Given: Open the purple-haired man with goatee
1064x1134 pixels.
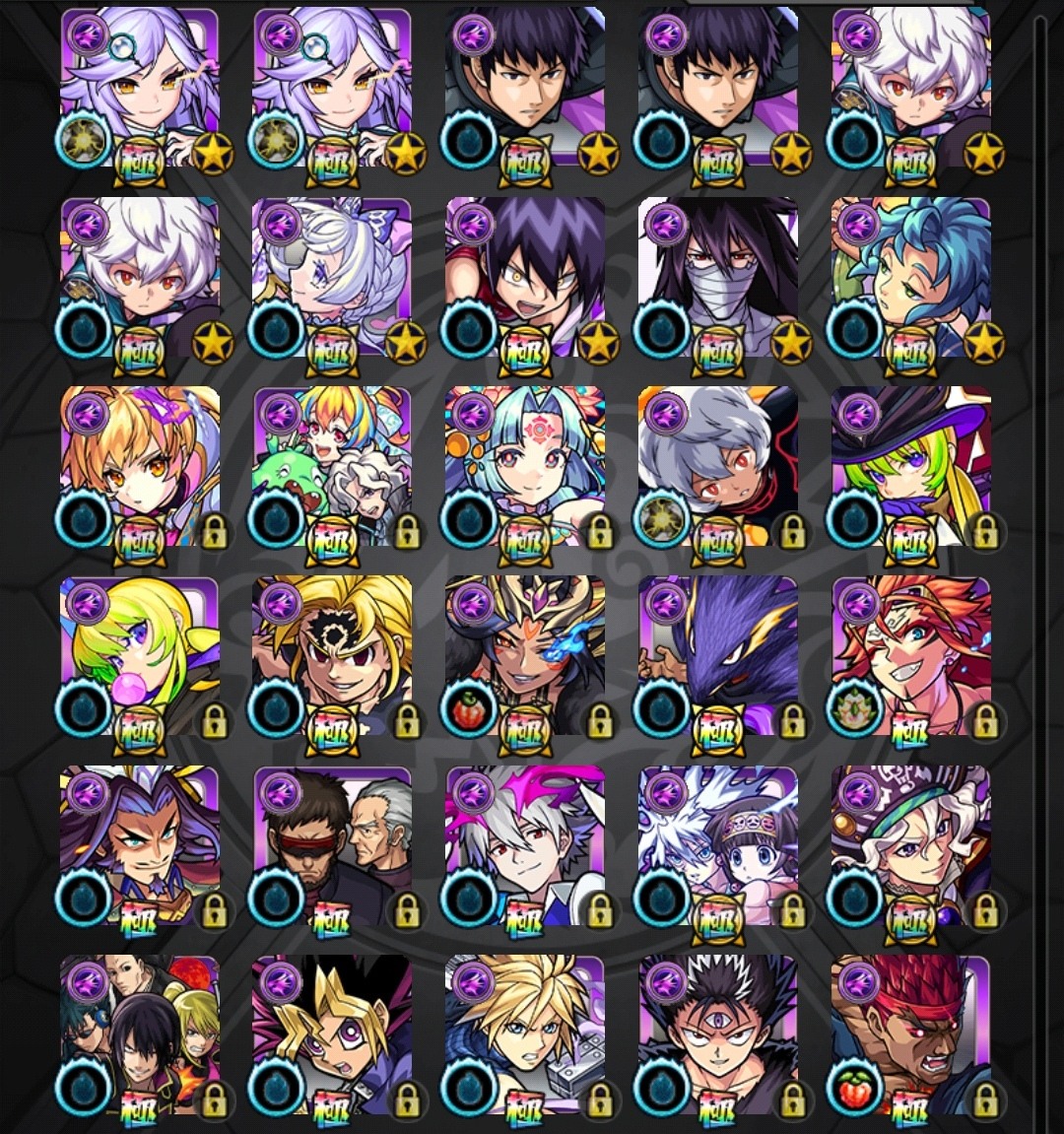Looking at the screenshot, I should (139, 845).
